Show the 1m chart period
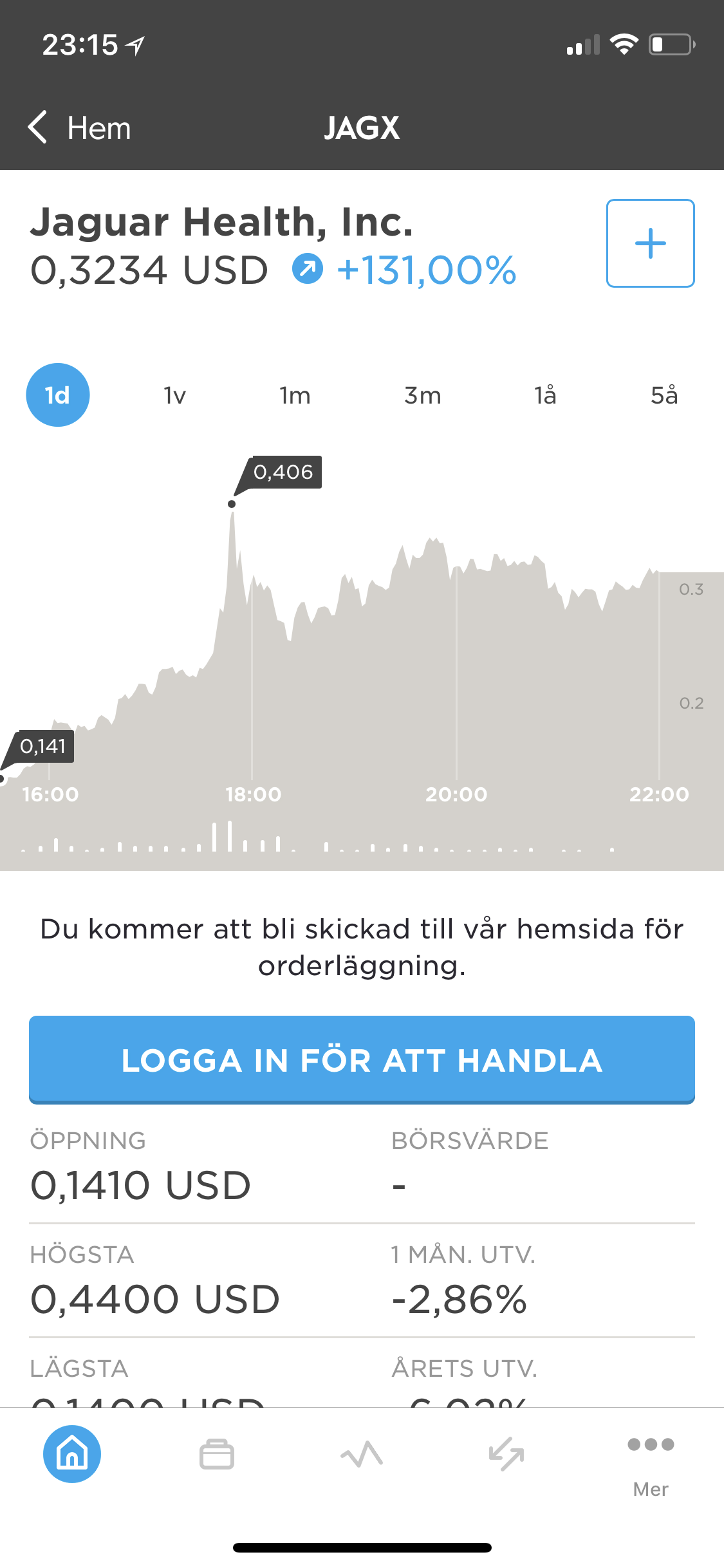The height and width of the screenshot is (1568, 724). (295, 395)
